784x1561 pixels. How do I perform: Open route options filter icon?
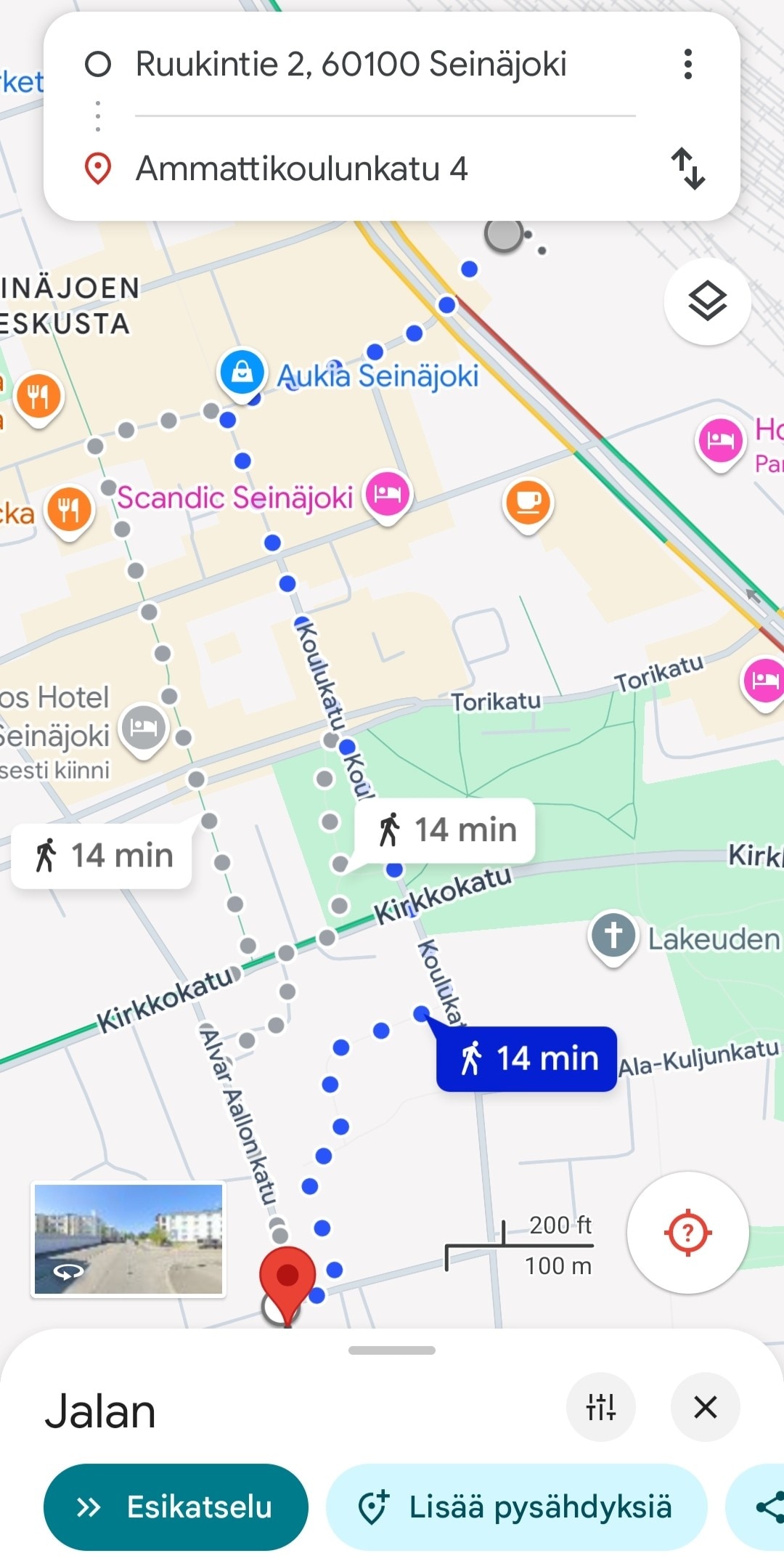coord(601,1407)
